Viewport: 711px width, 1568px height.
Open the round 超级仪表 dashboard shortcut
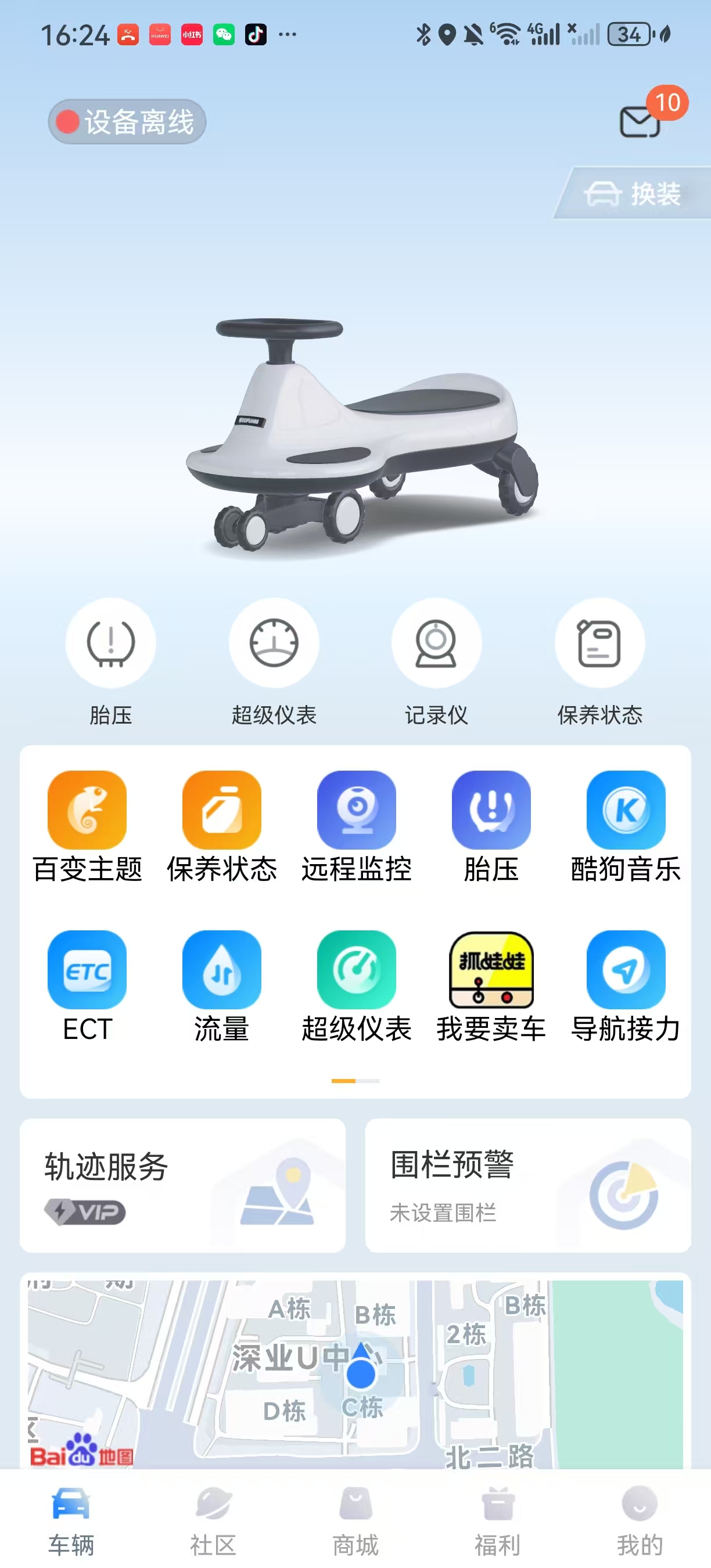(274, 643)
